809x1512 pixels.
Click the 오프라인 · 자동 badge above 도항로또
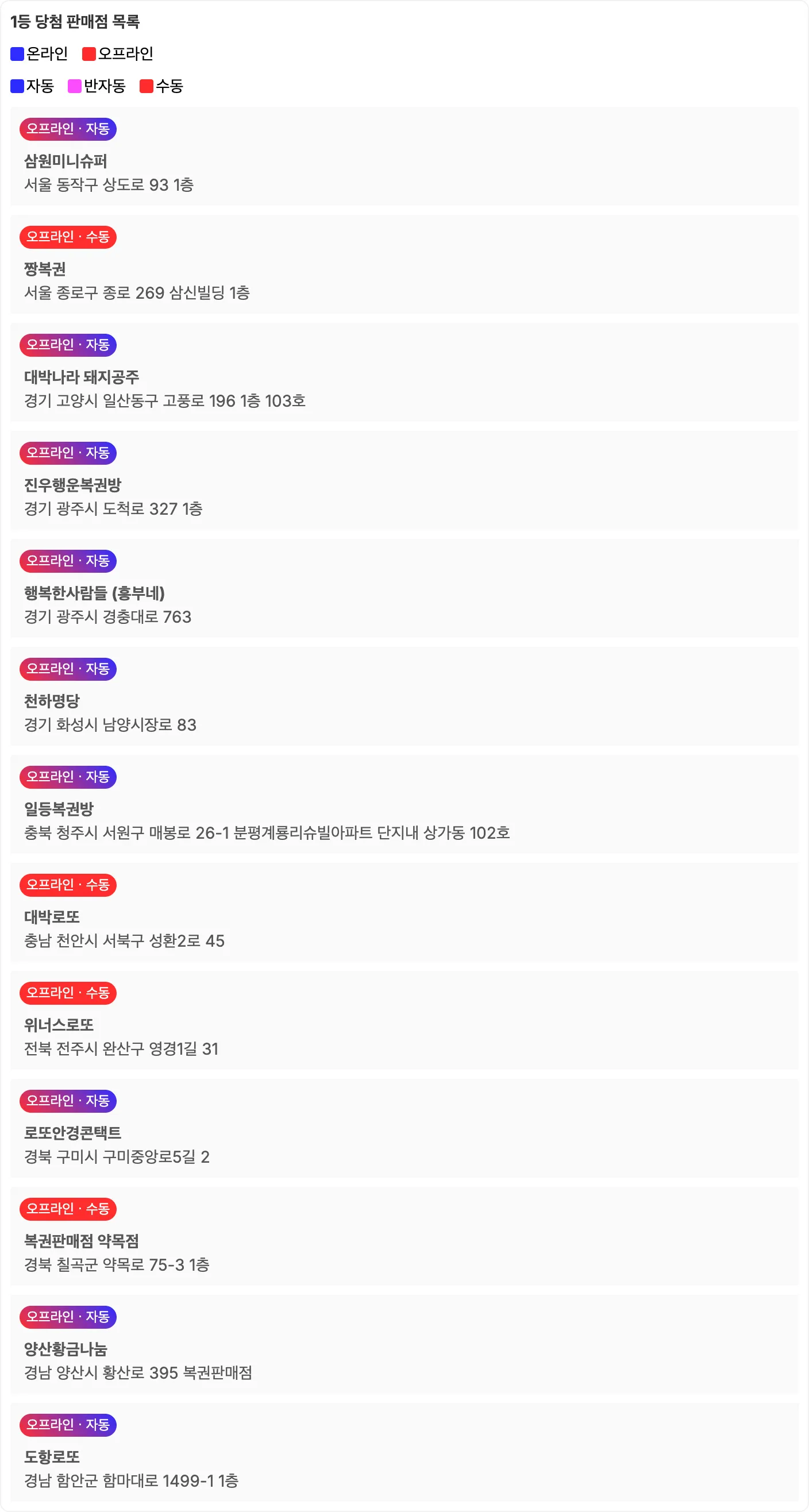pos(68,1424)
